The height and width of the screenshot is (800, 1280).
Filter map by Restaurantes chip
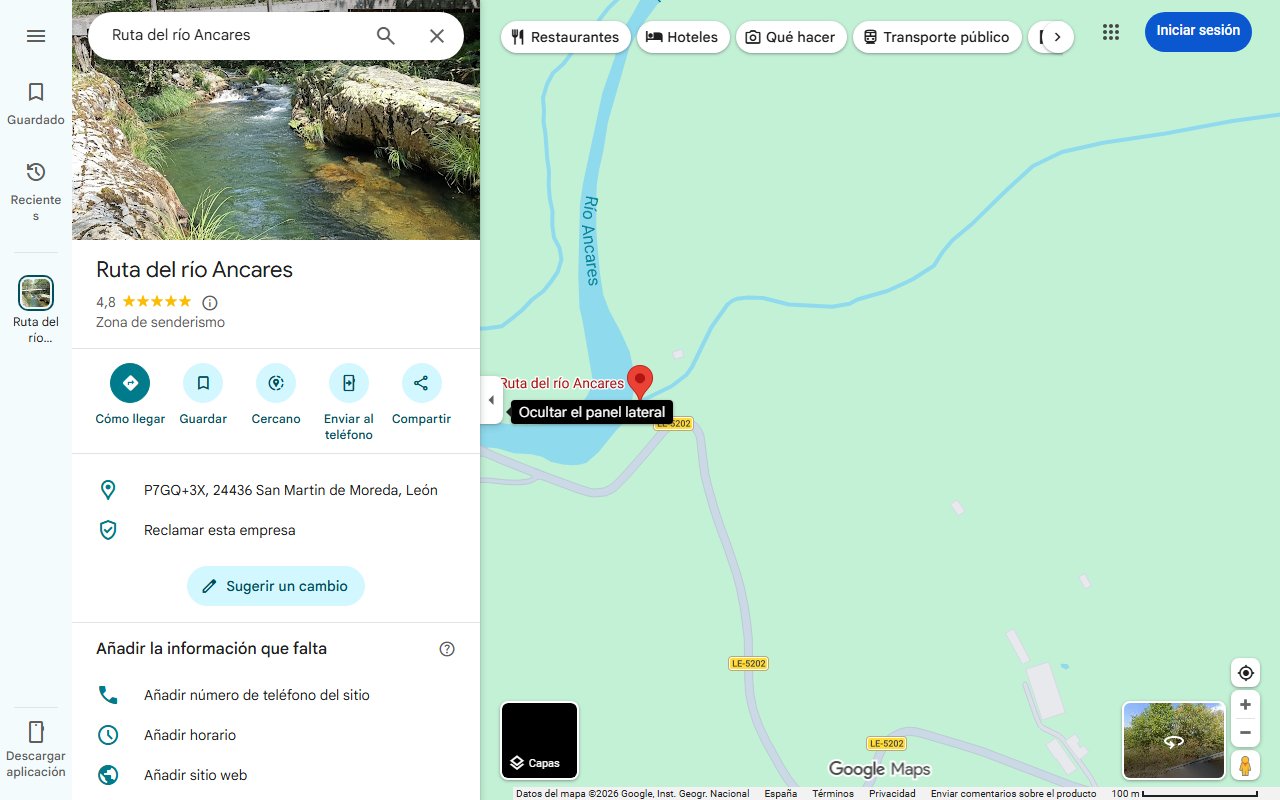565,37
